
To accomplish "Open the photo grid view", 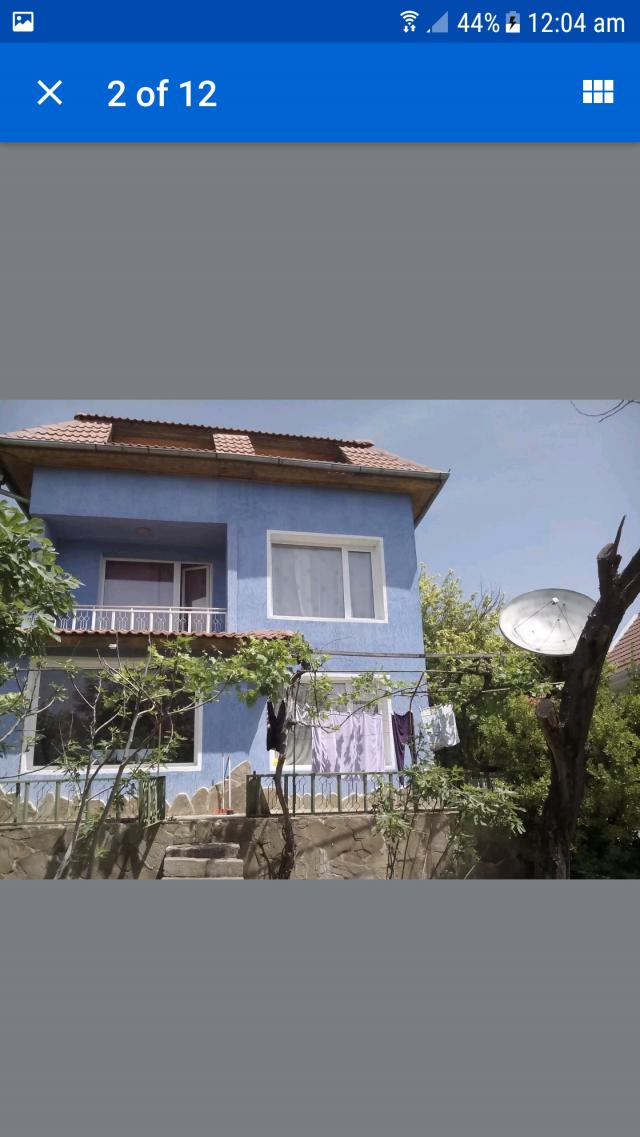I will tap(597, 92).
